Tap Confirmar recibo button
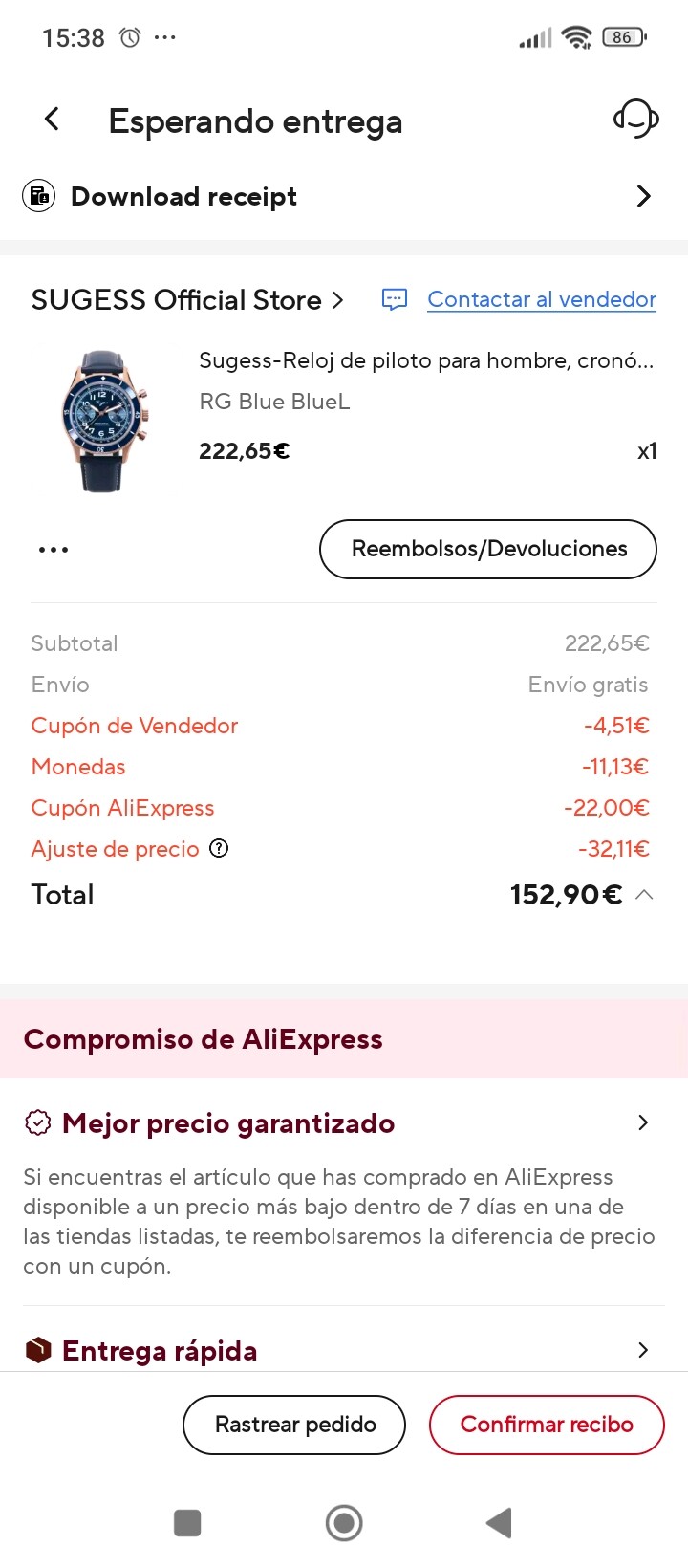688x1568 pixels. (547, 1425)
